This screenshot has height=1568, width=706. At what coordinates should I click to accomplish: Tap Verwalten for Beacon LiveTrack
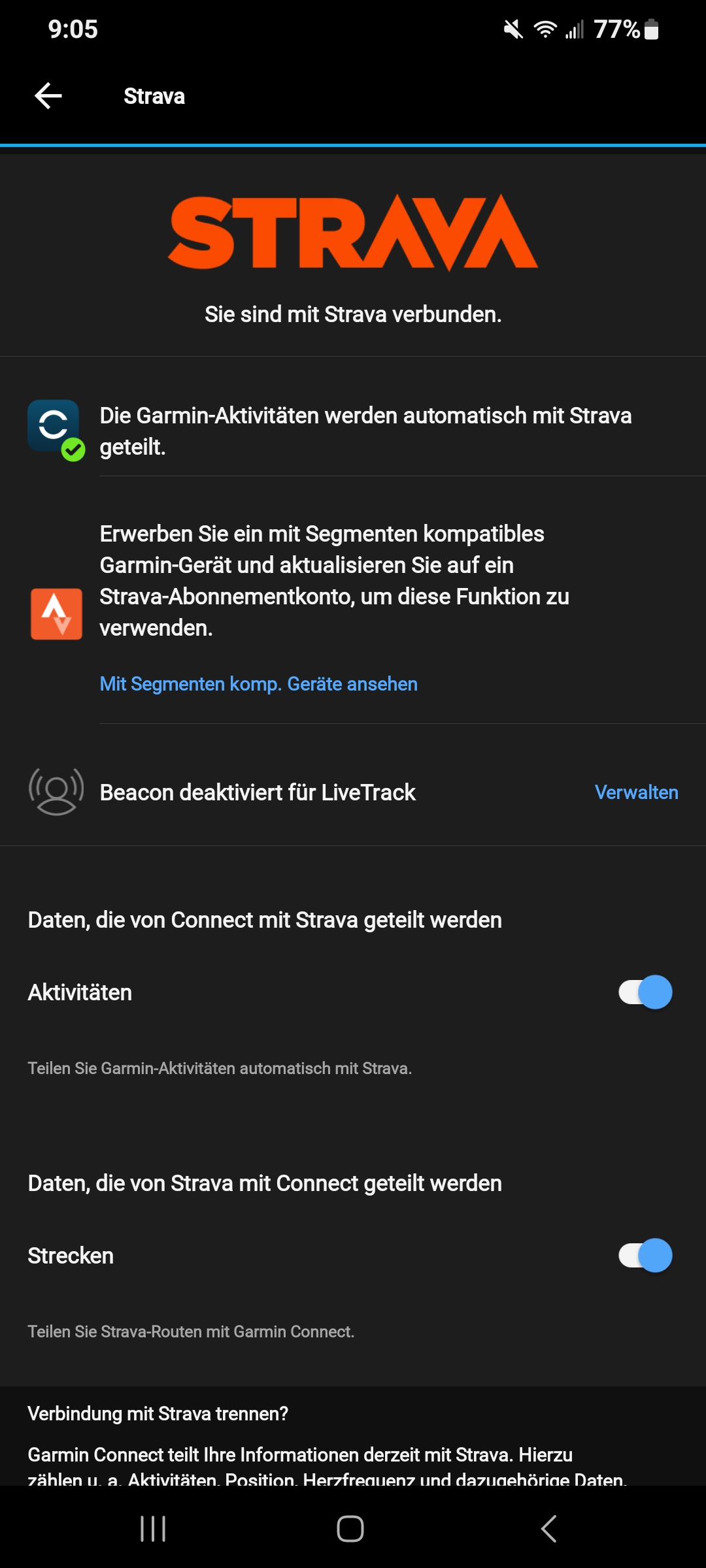pyautogui.click(x=636, y=792)
